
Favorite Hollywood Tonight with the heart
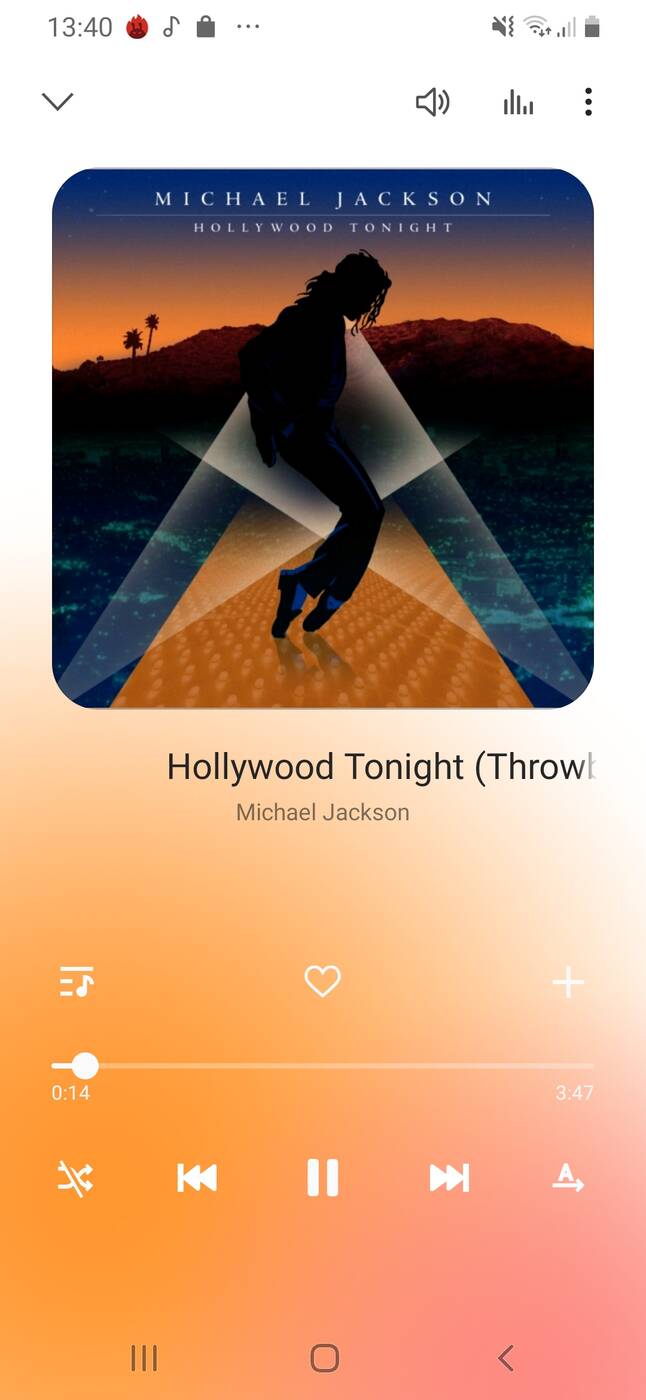click(x=322, y=982)
